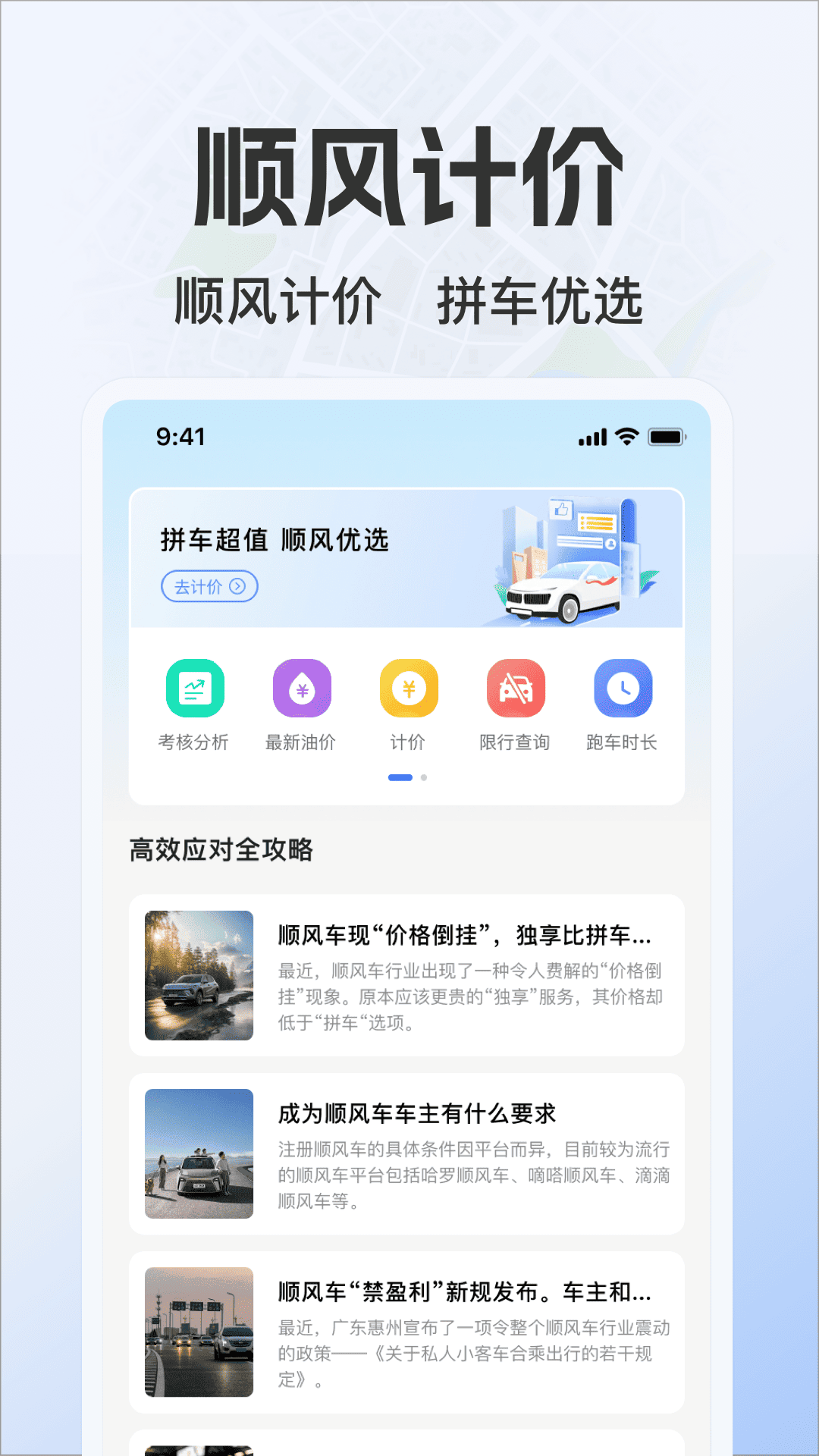Open the 最新油价 fuel price icon
Screen dimensions: 819x1456
point(302,689)
